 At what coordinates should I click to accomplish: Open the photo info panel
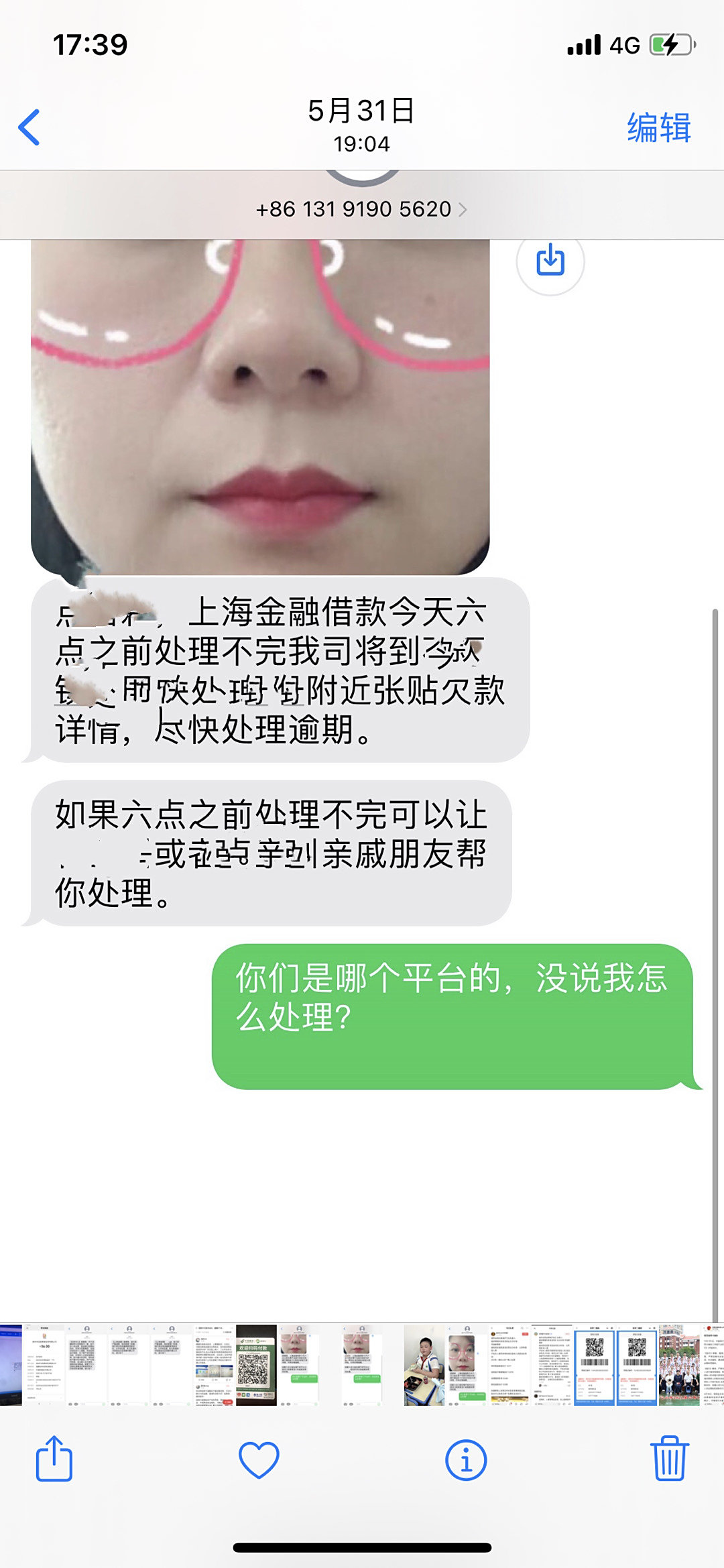click(465, 1459)
